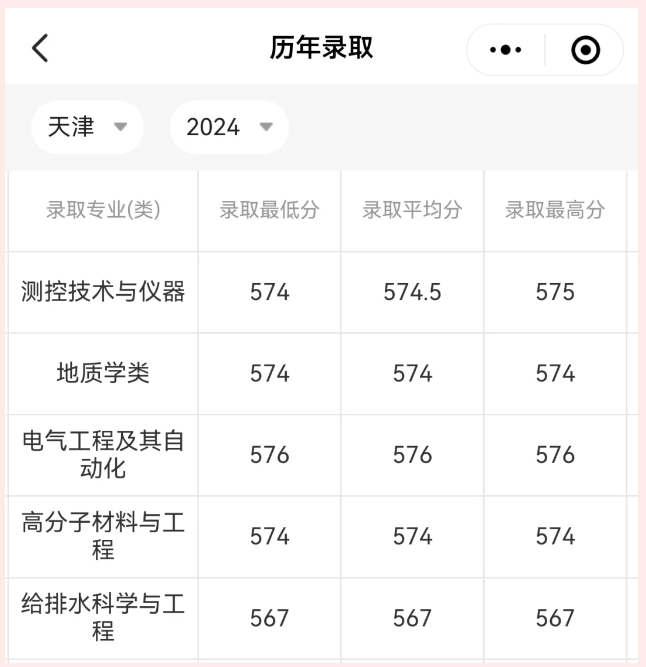This screenshot has height=667, width=646.
Task: Go back with the arrow icon
Action: [x=40, y=48]
